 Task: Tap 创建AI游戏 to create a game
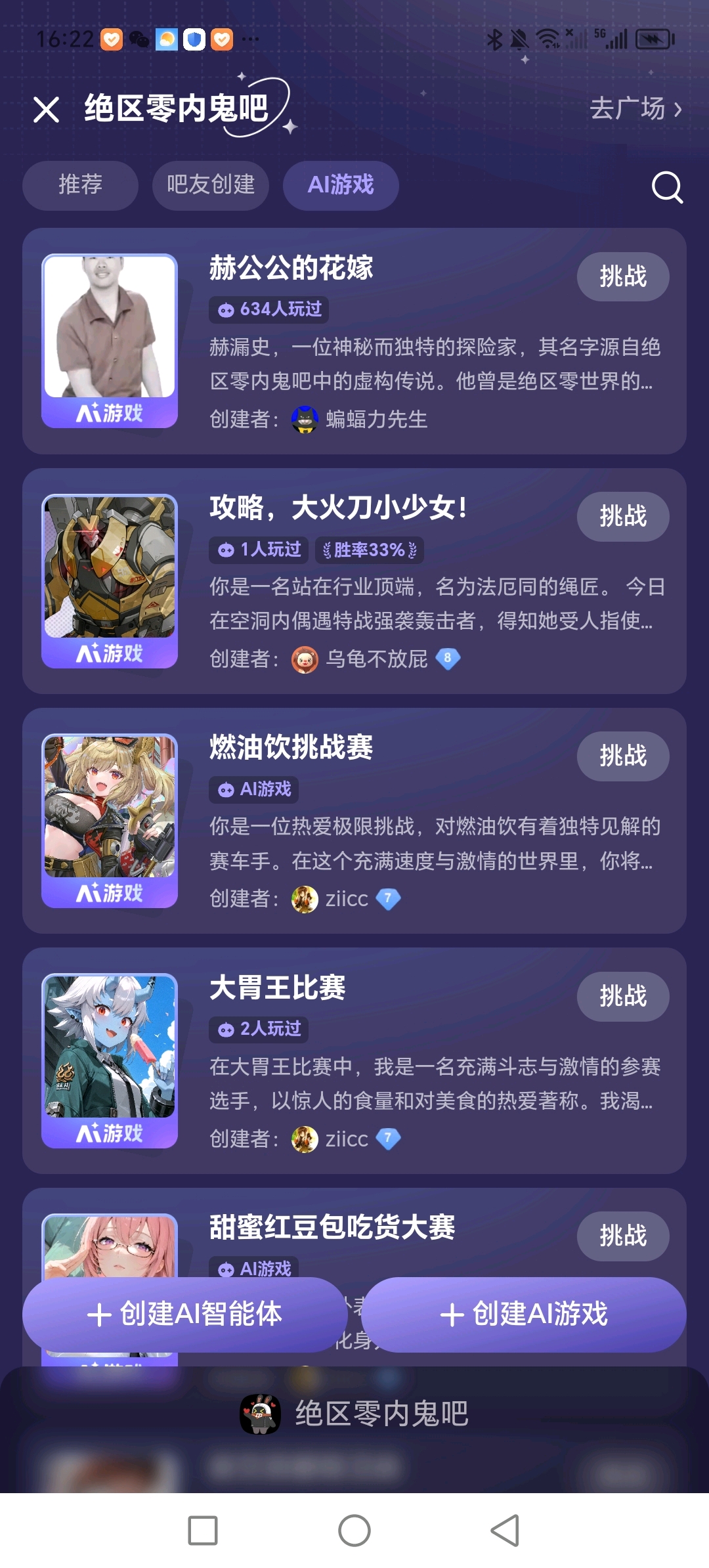click(523, 1315)
